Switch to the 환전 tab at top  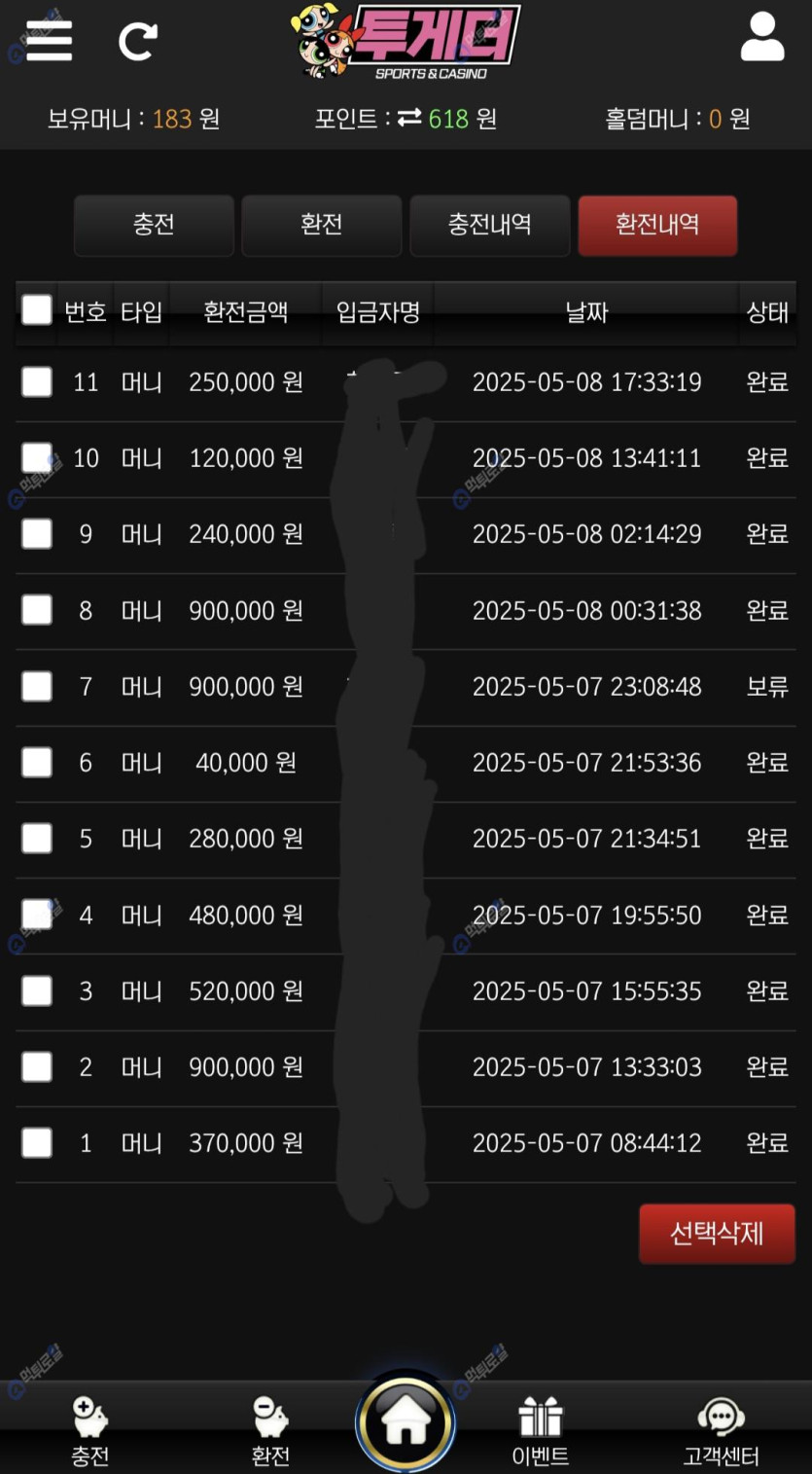tap(321, 225)
